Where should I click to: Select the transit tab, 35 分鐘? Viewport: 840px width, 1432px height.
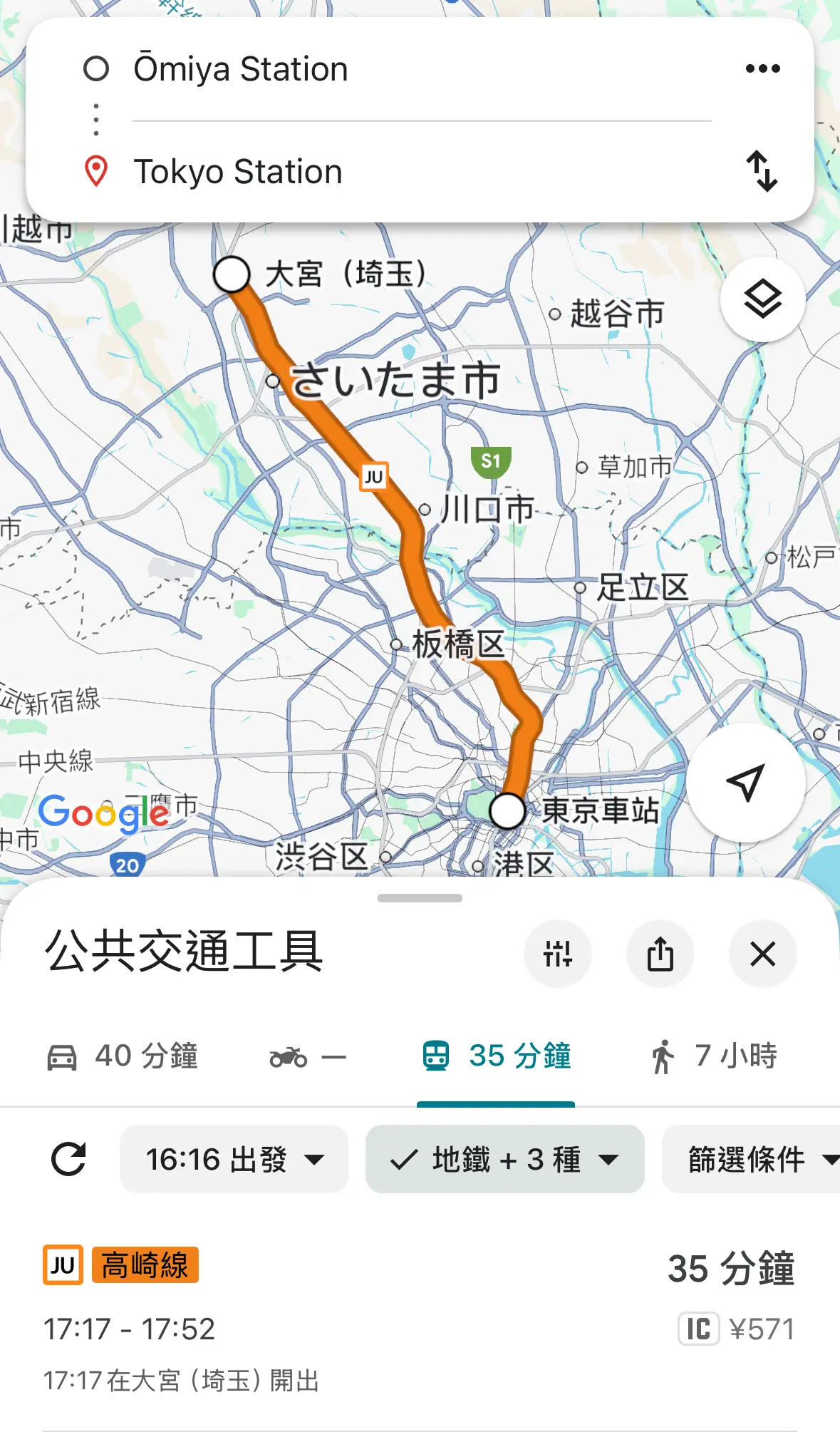pyautogui.click(x=496, y=1056)
